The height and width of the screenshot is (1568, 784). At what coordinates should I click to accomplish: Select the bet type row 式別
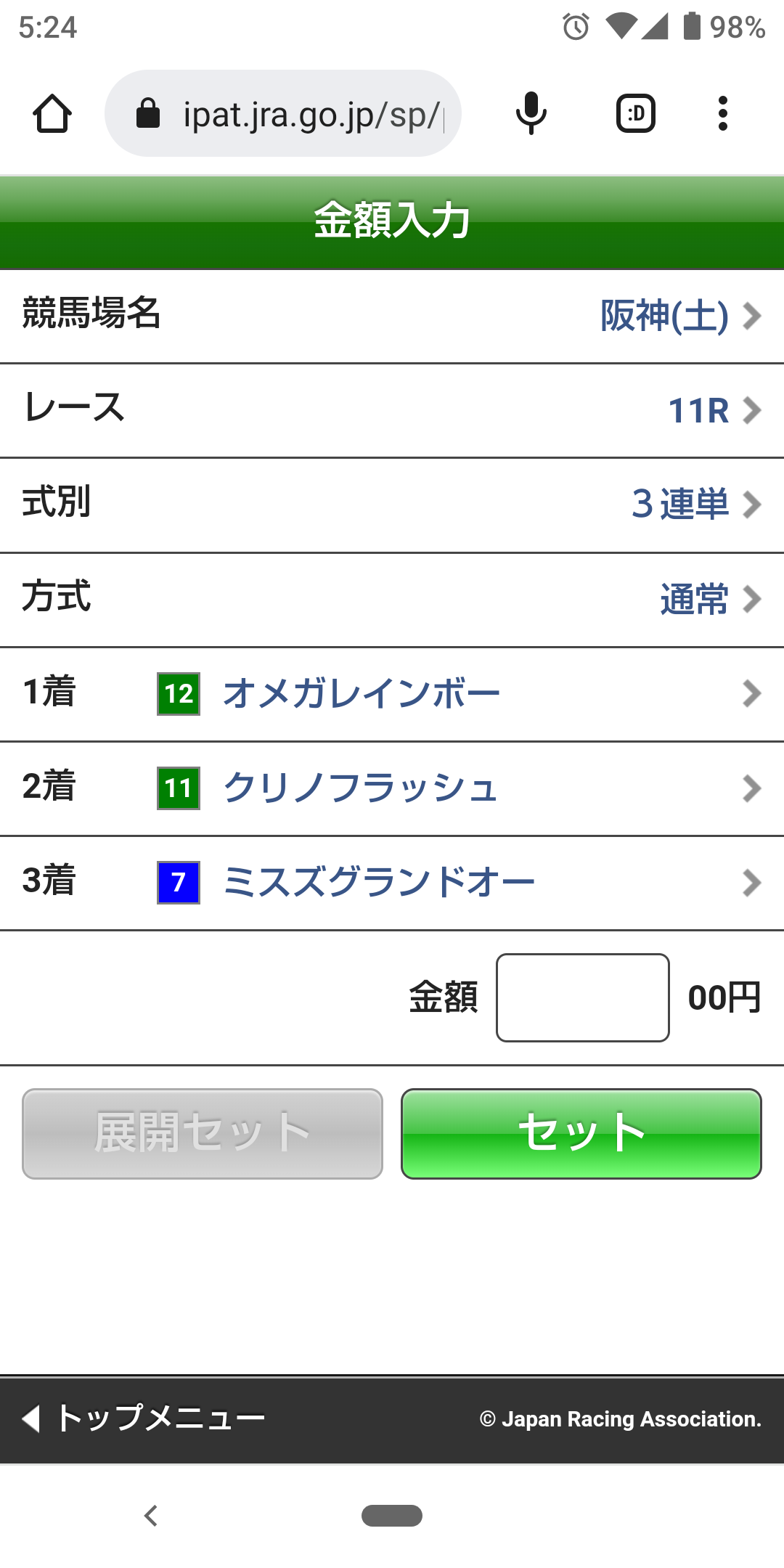392,505
